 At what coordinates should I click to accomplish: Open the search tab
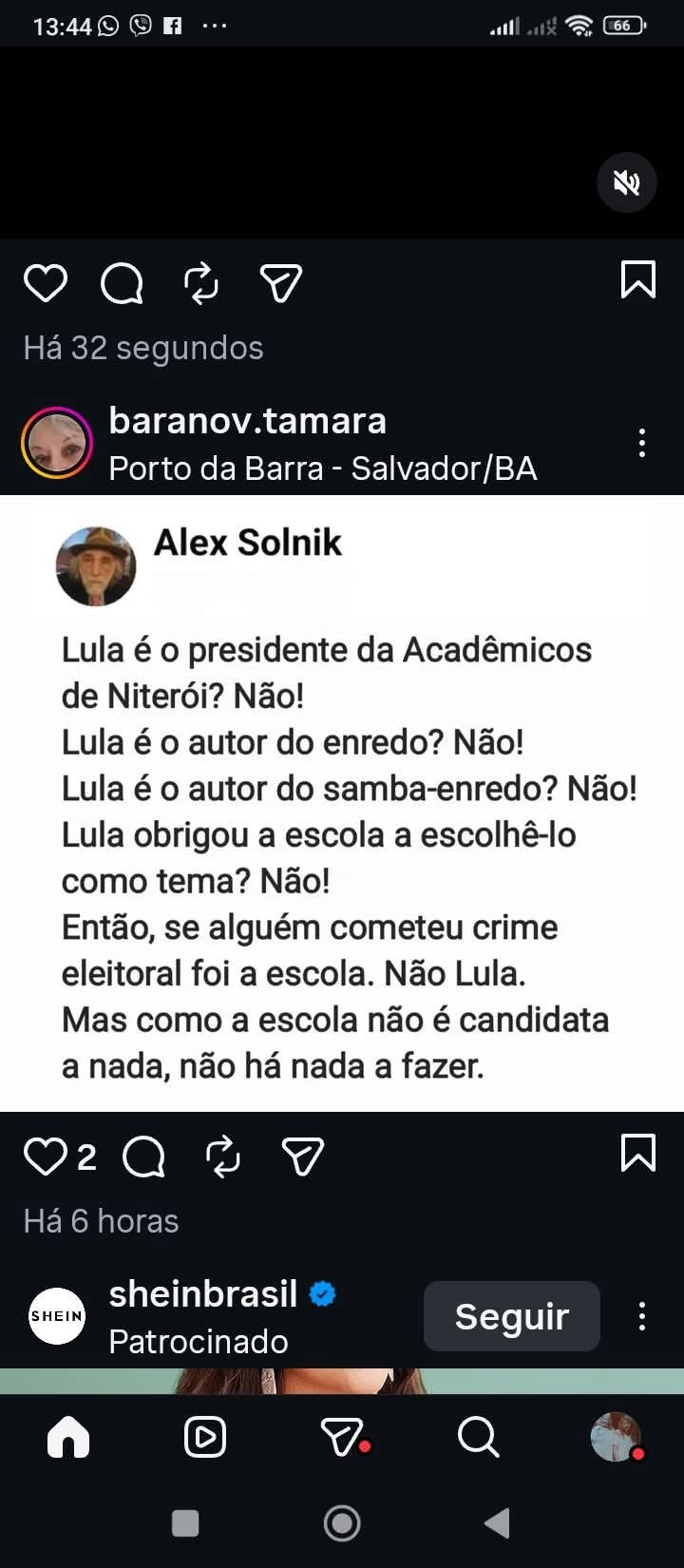[478, 1437]
